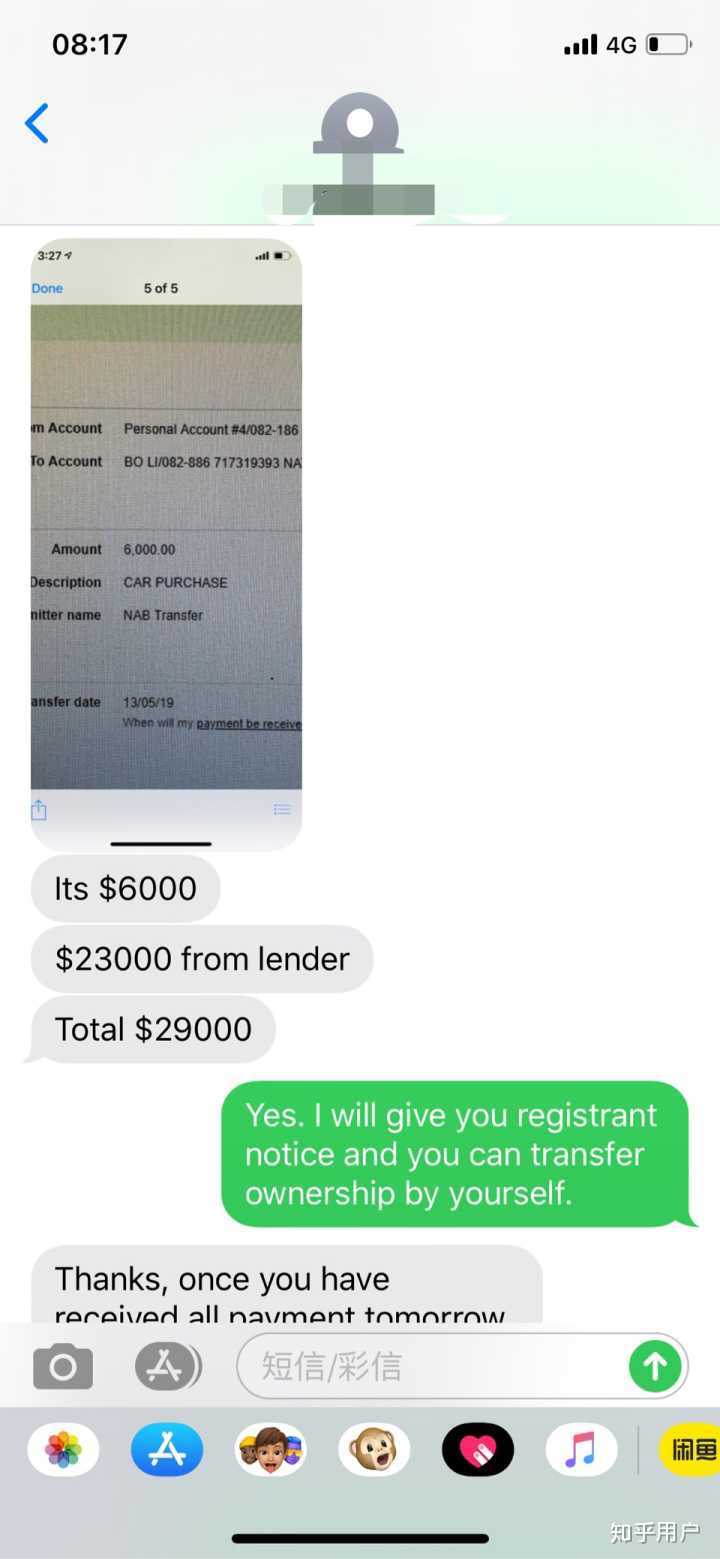
Task: Open Memoji stickers in app strip
Action: (270, 1450)
